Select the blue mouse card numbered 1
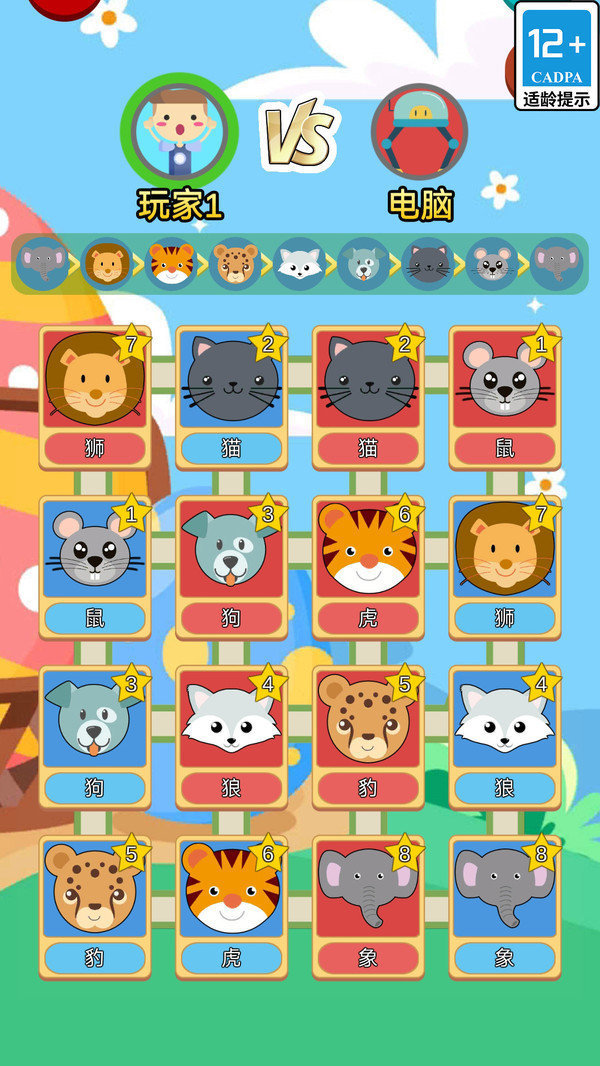The image size is (600, 1066). [x=95, y=567]
